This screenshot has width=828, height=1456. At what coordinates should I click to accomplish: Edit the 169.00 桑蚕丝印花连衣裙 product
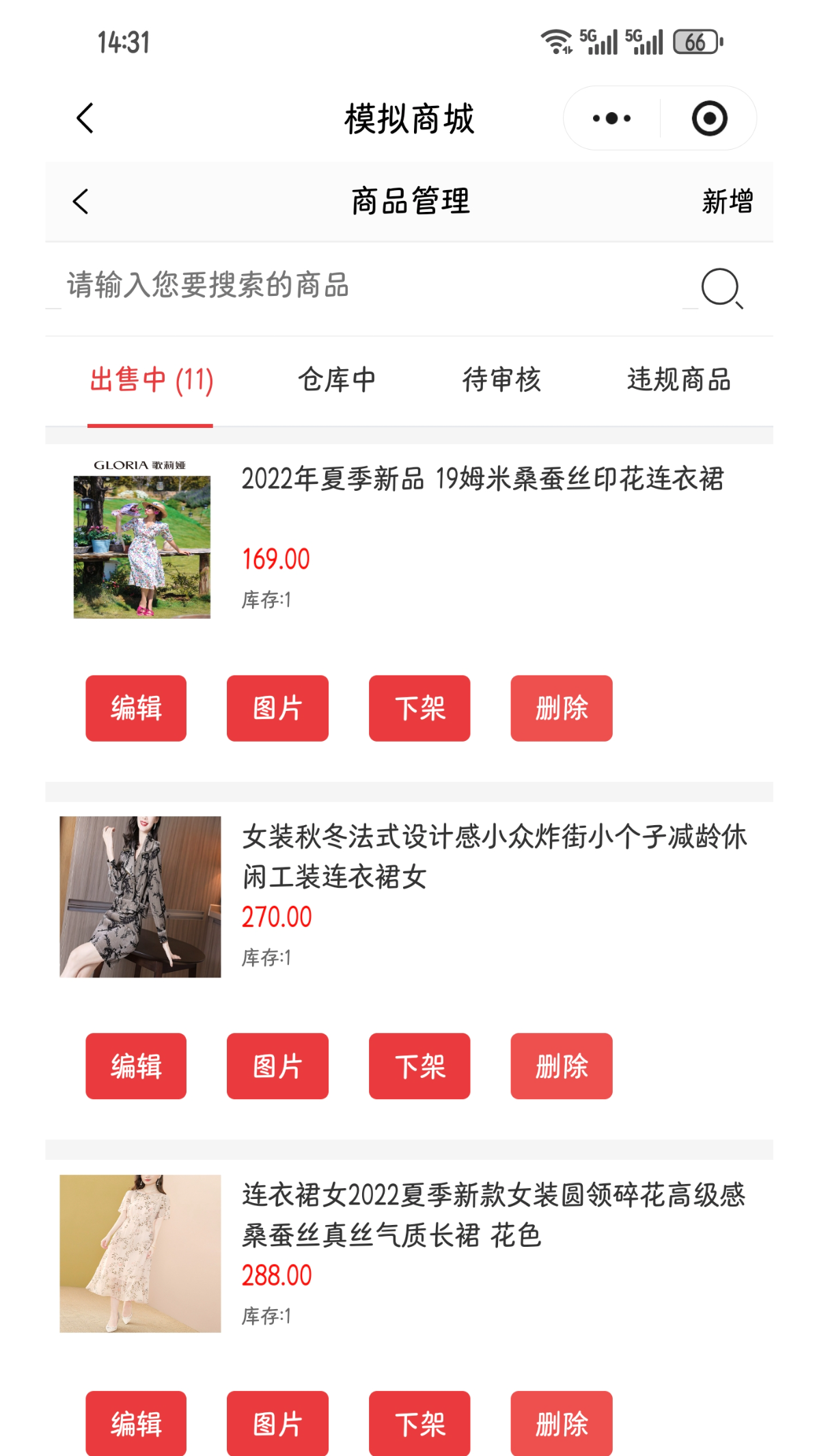coord(136,708)
